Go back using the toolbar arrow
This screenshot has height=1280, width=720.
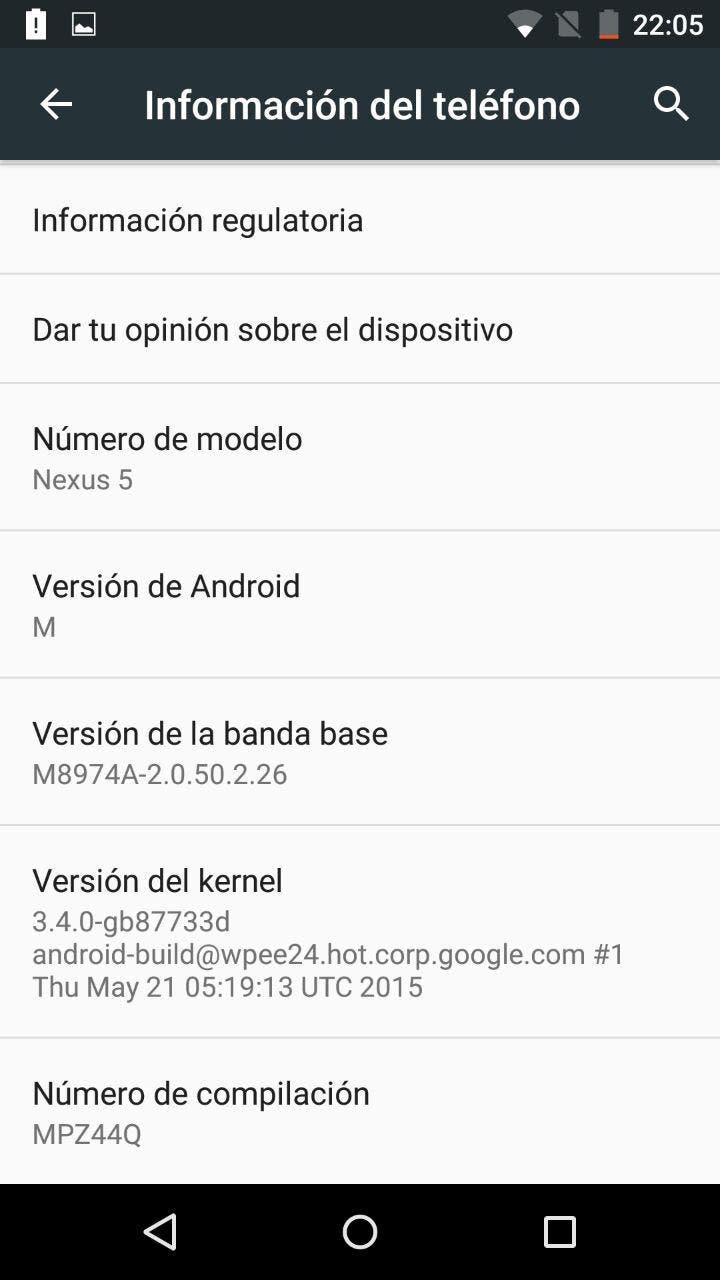click(x=56, y=104)
